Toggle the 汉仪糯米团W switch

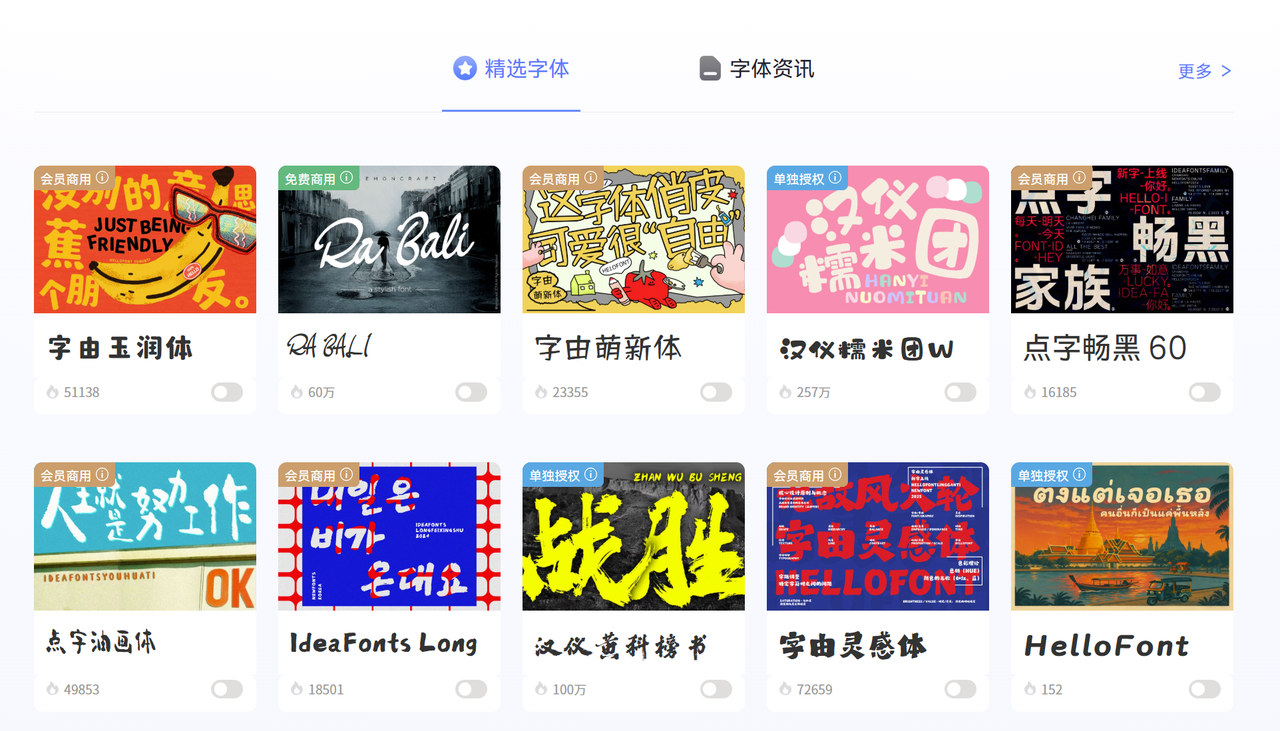click(x=960, y=392)
